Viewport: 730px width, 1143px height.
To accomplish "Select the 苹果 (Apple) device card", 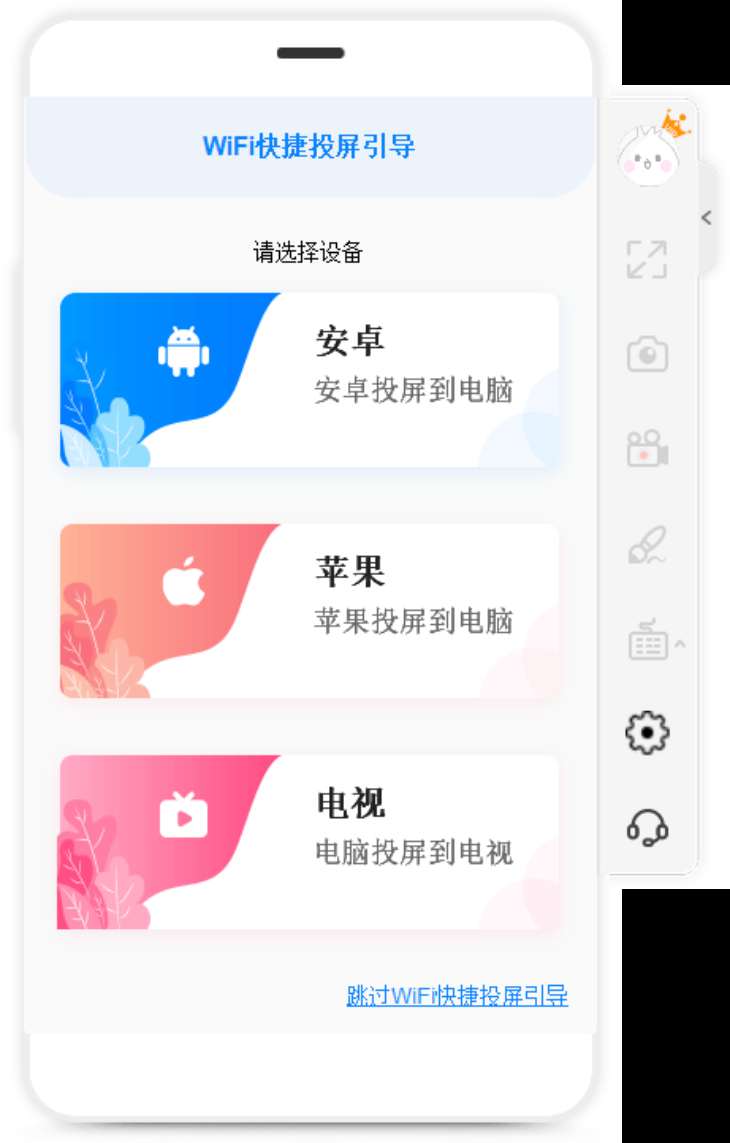I will point(309,611).
